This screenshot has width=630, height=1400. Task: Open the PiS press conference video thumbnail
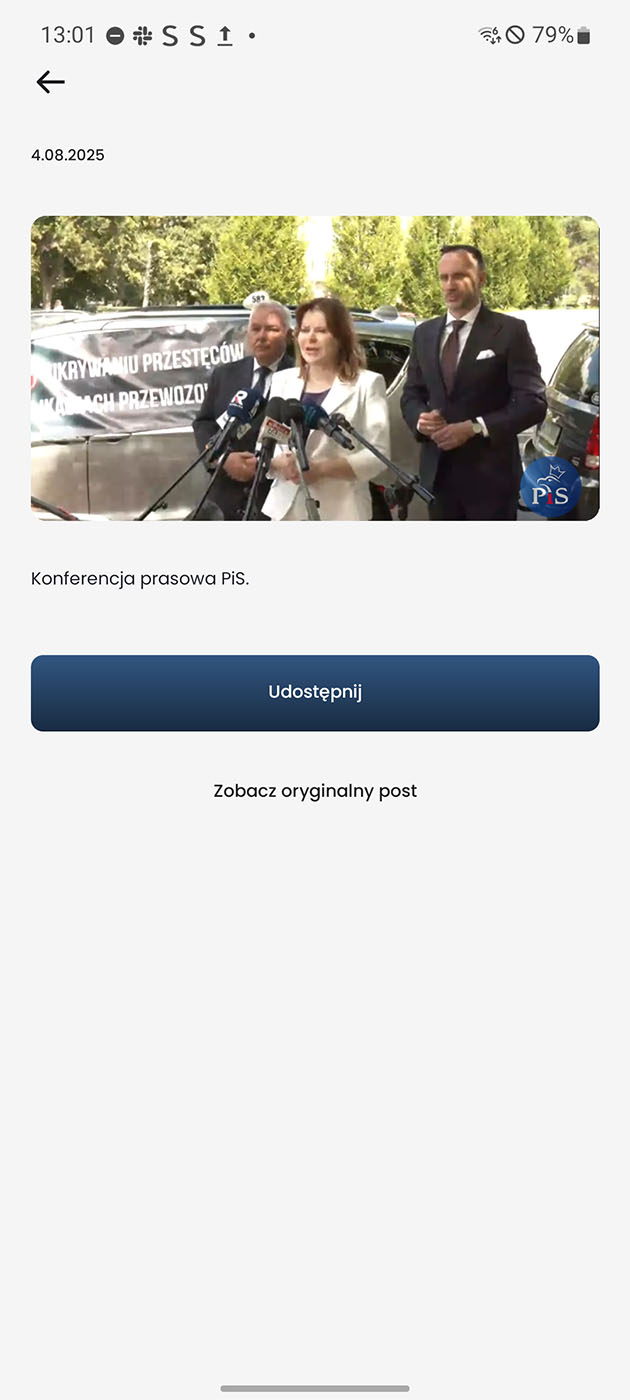tap(315, 368)
